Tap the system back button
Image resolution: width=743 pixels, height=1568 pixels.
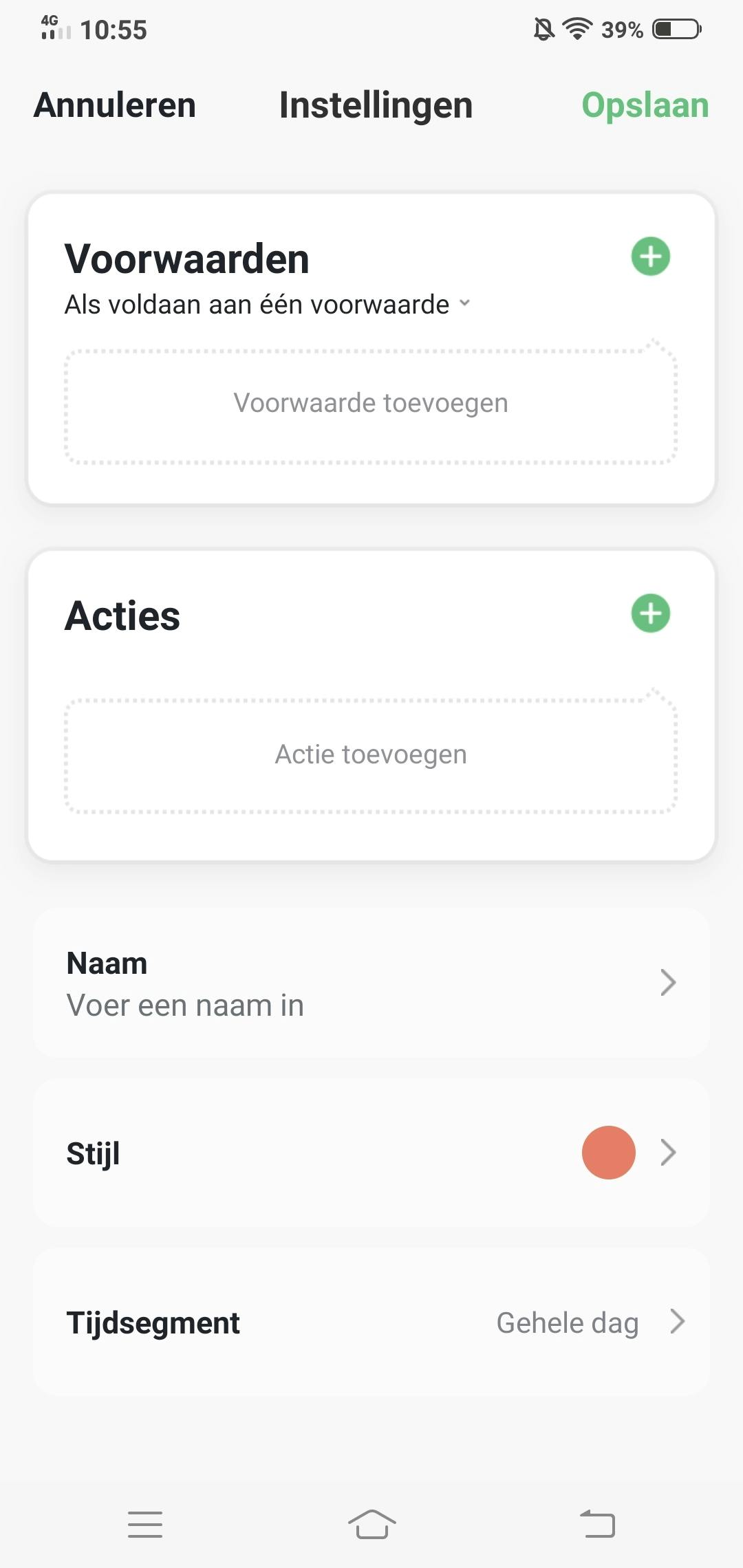pyautogui.click(x=597, y=1524)
